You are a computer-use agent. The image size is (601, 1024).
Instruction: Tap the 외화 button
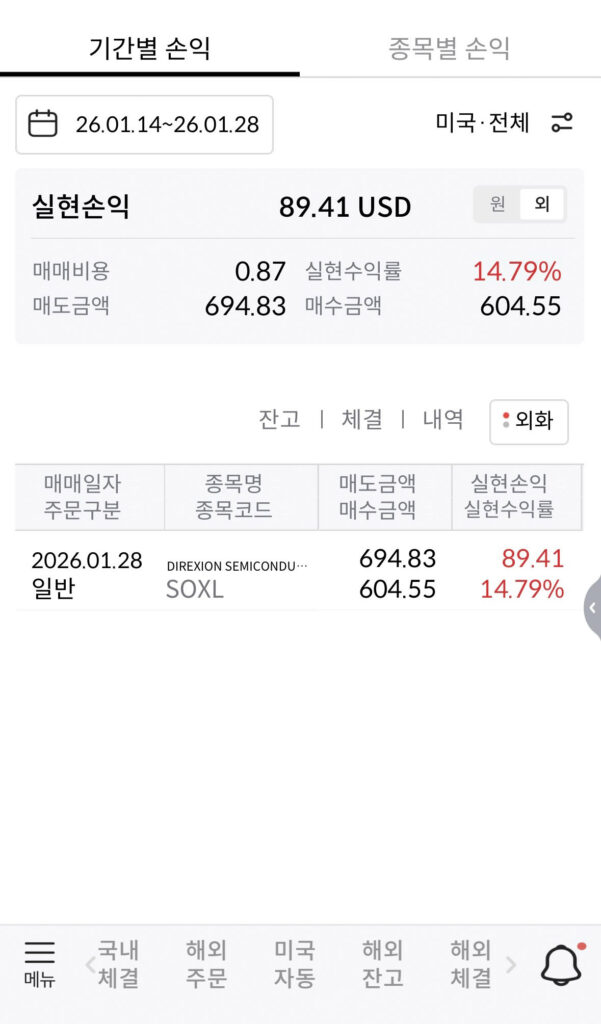click(x=528, y=421)
